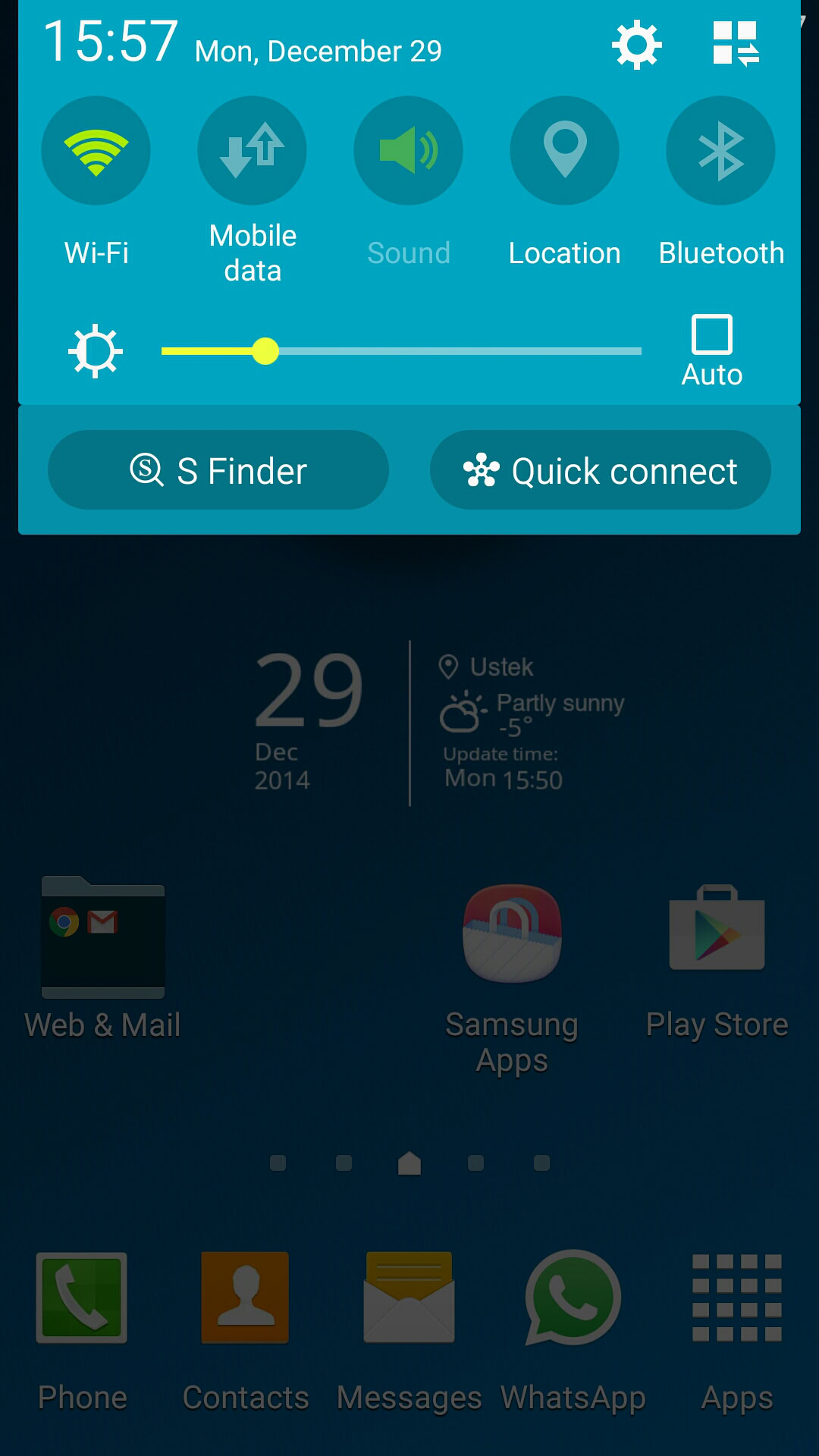Toggle Mobile data
The height and width of the screenshot is (1456, 819).
click(x=253, y=151)
